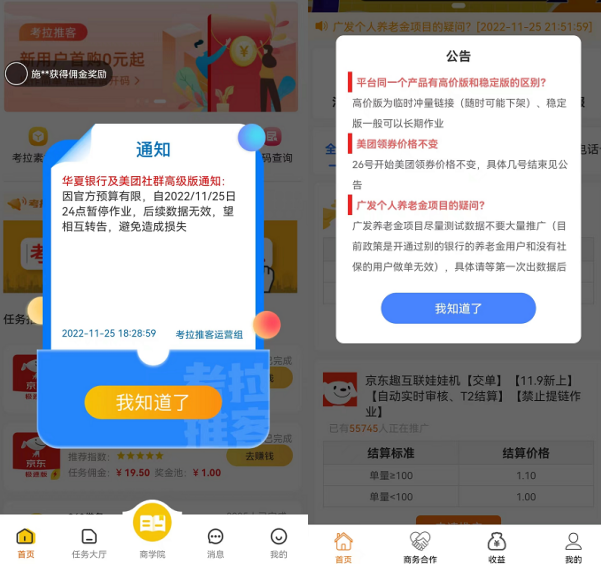Confirm the 公告 announcement with 我知道了
The width and height of the screenshot is (601, 564).
pos(458,308)
